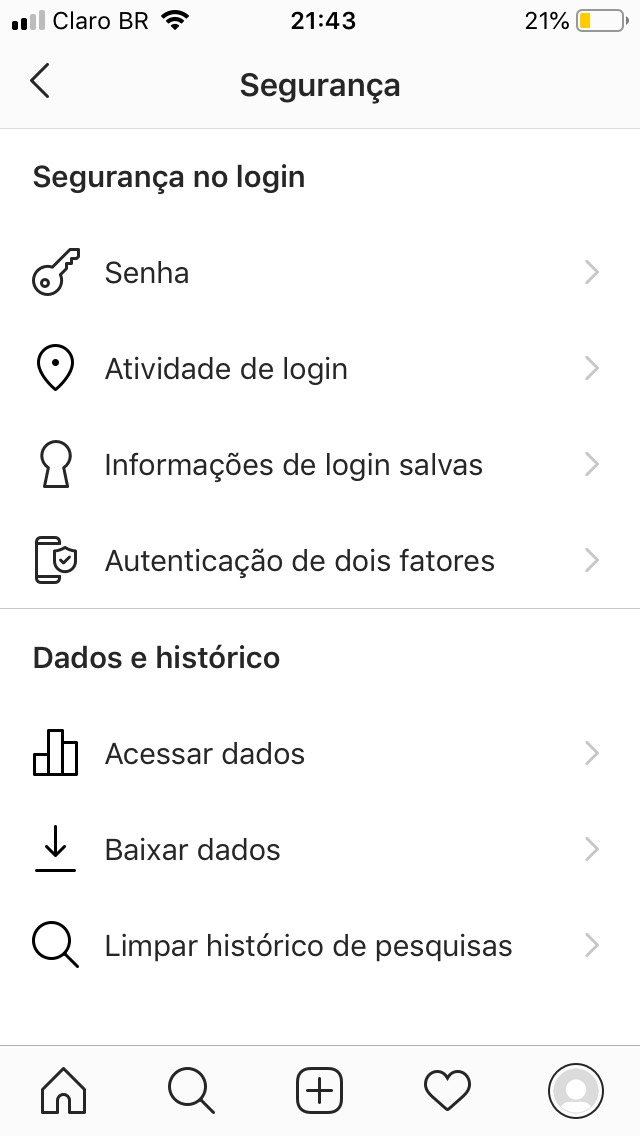The width and height of the screenshot is (640, 1136).
Task: Create a new post with plus icon
Action: [320, 1090]
